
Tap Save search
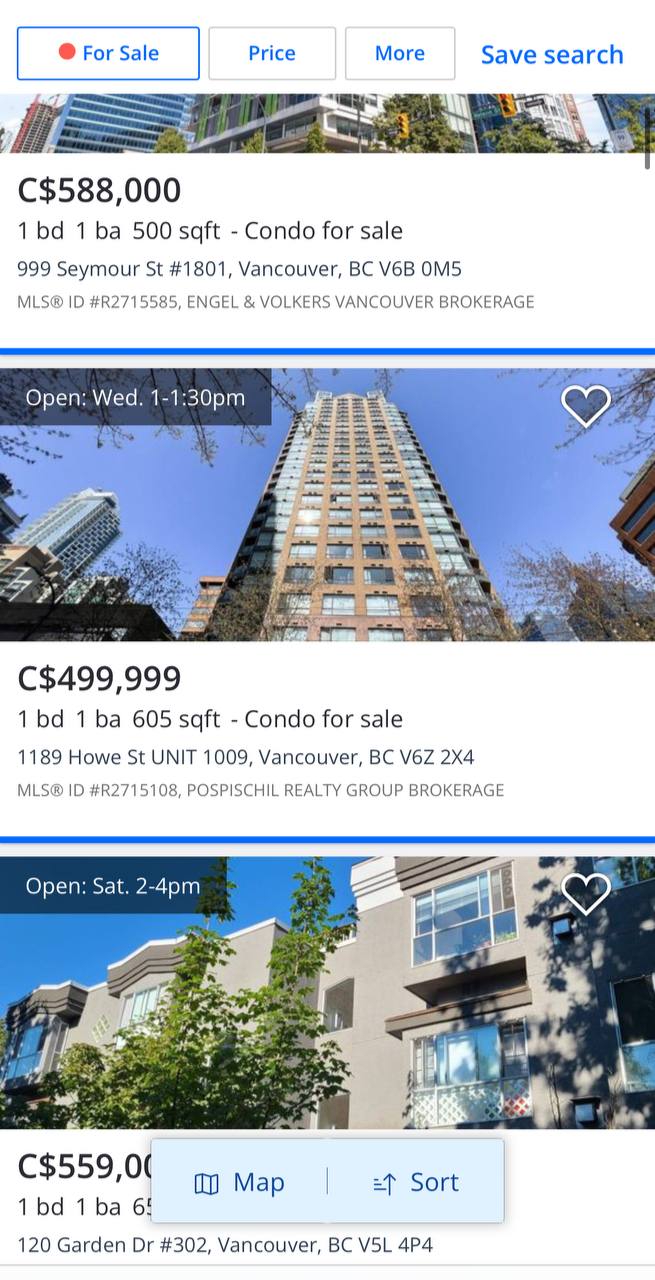[552, 54]
